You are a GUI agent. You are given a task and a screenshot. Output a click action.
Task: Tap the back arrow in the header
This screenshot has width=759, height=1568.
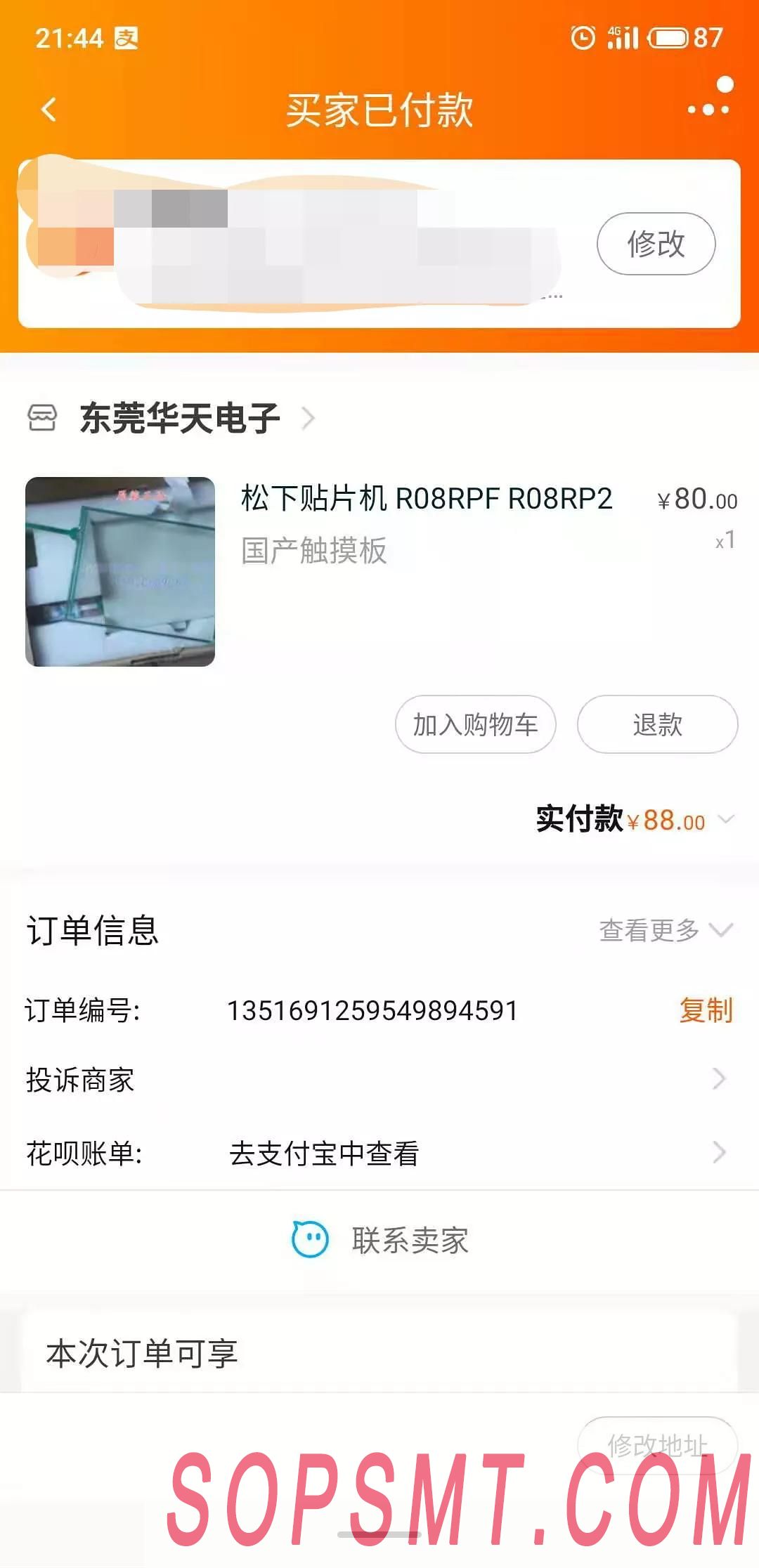pyautogui.click(x=46, y=107)
